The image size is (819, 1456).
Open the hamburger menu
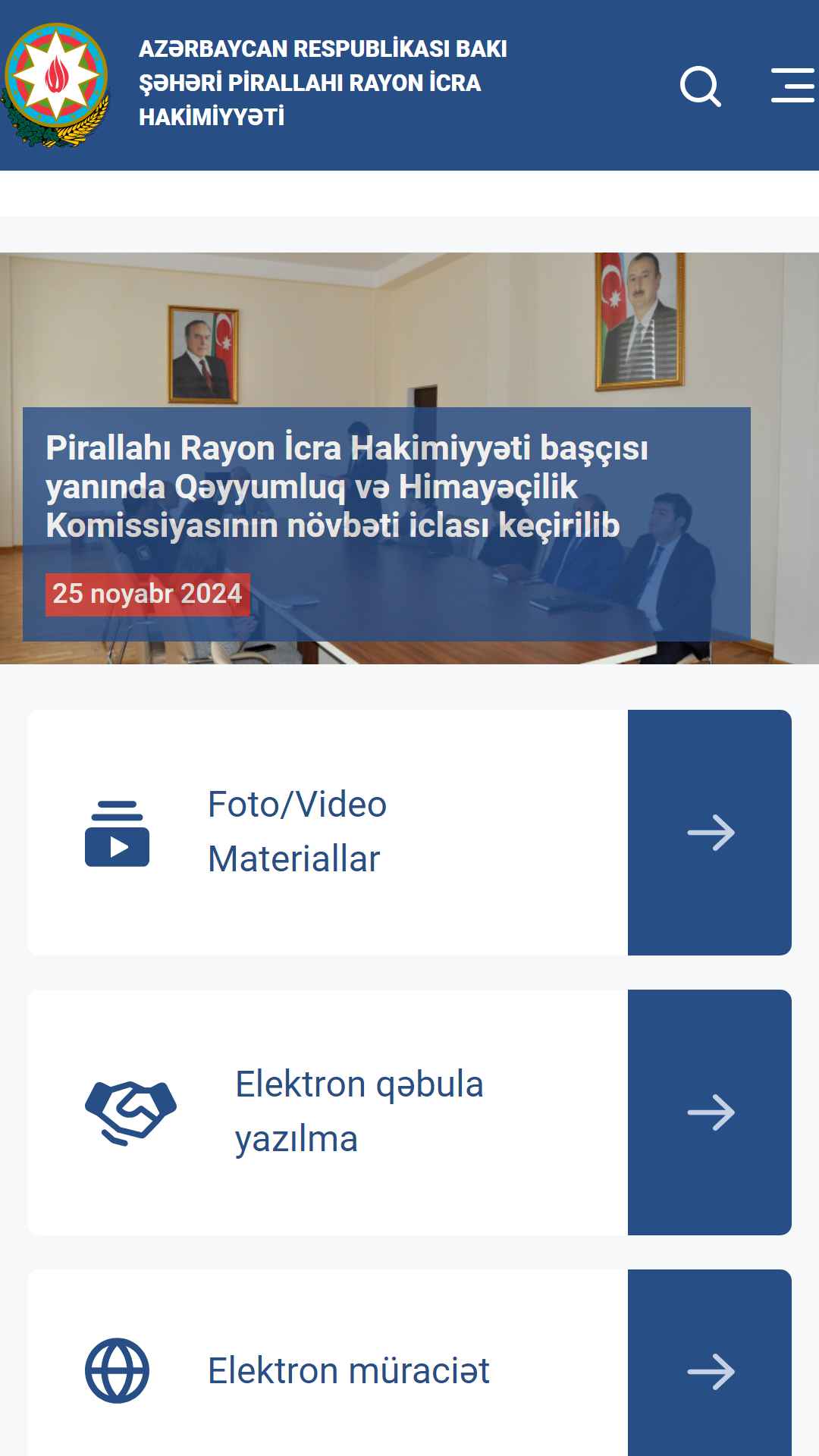click(x=793, y=85)
